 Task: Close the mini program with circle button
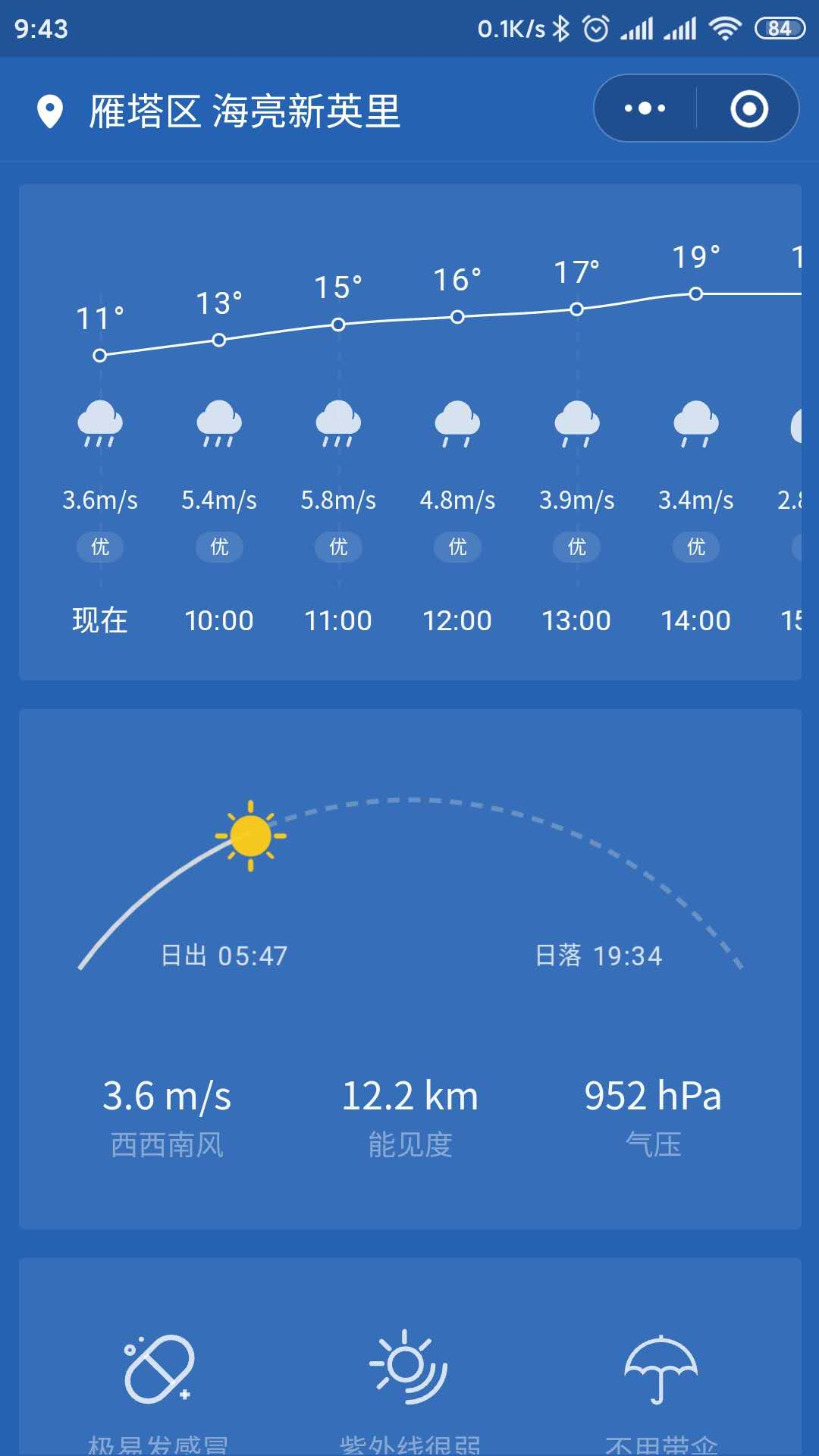[749, 108]
